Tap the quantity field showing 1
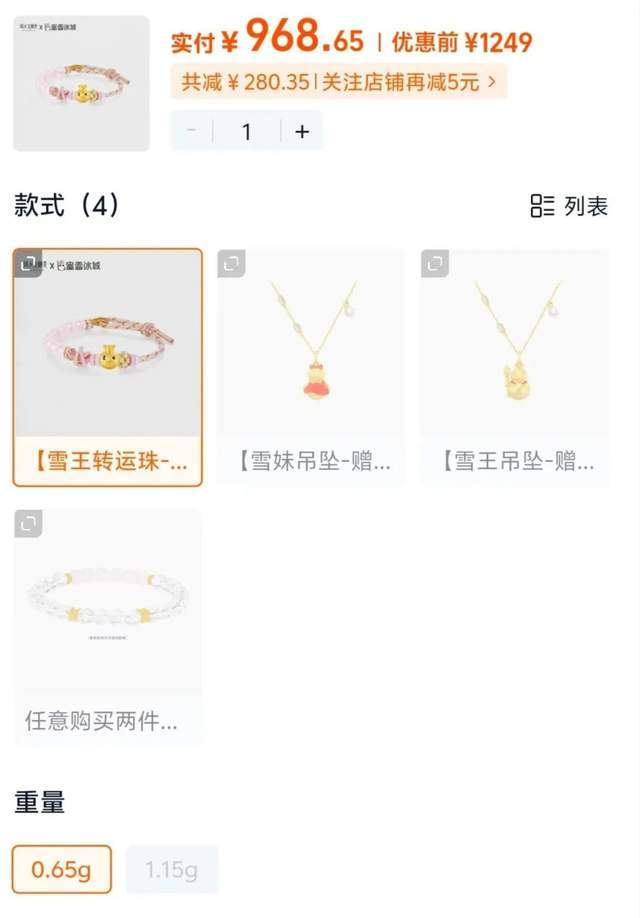Image resolution: width=640 pixels, height=918 pixels. click(x=246, y=131)
